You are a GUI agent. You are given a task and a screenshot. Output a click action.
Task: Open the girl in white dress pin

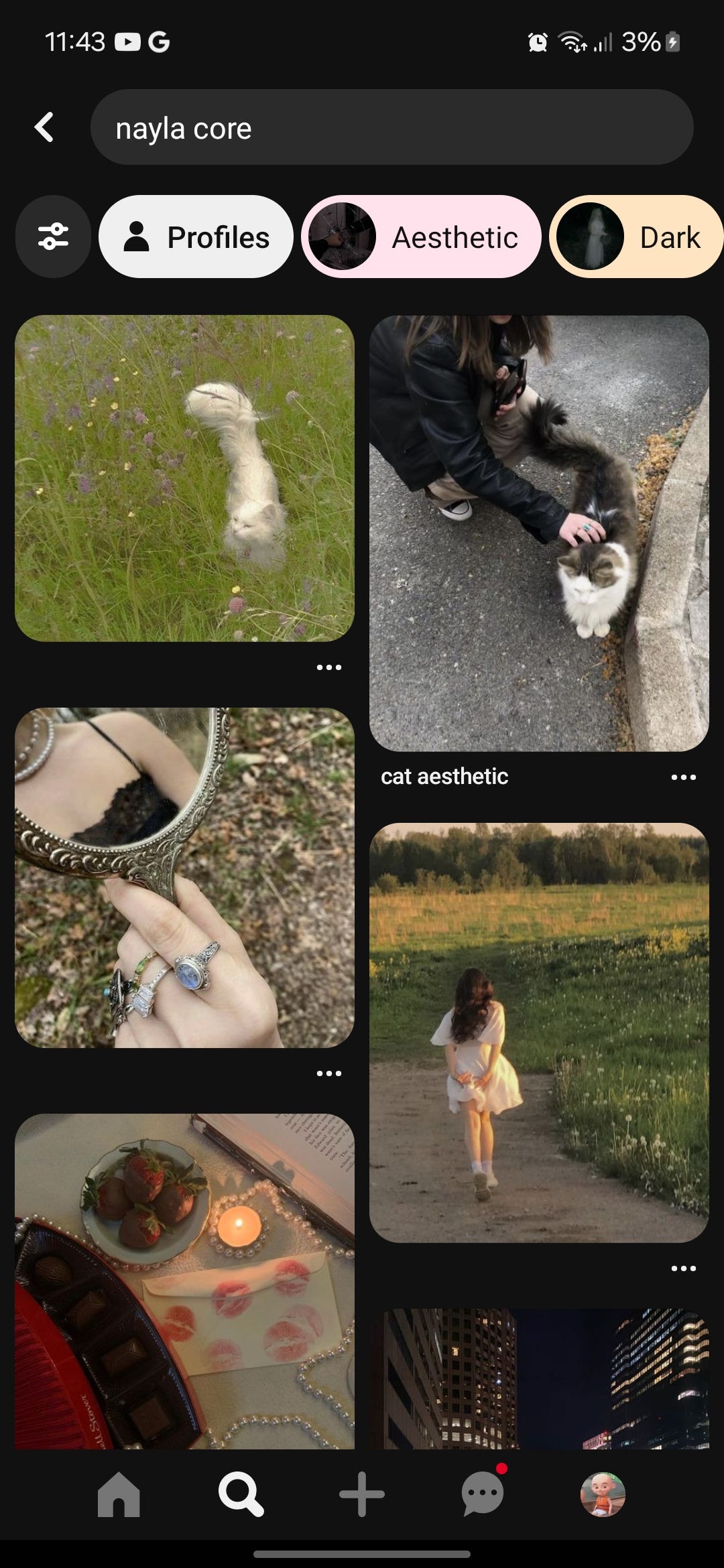[539, 1032]
